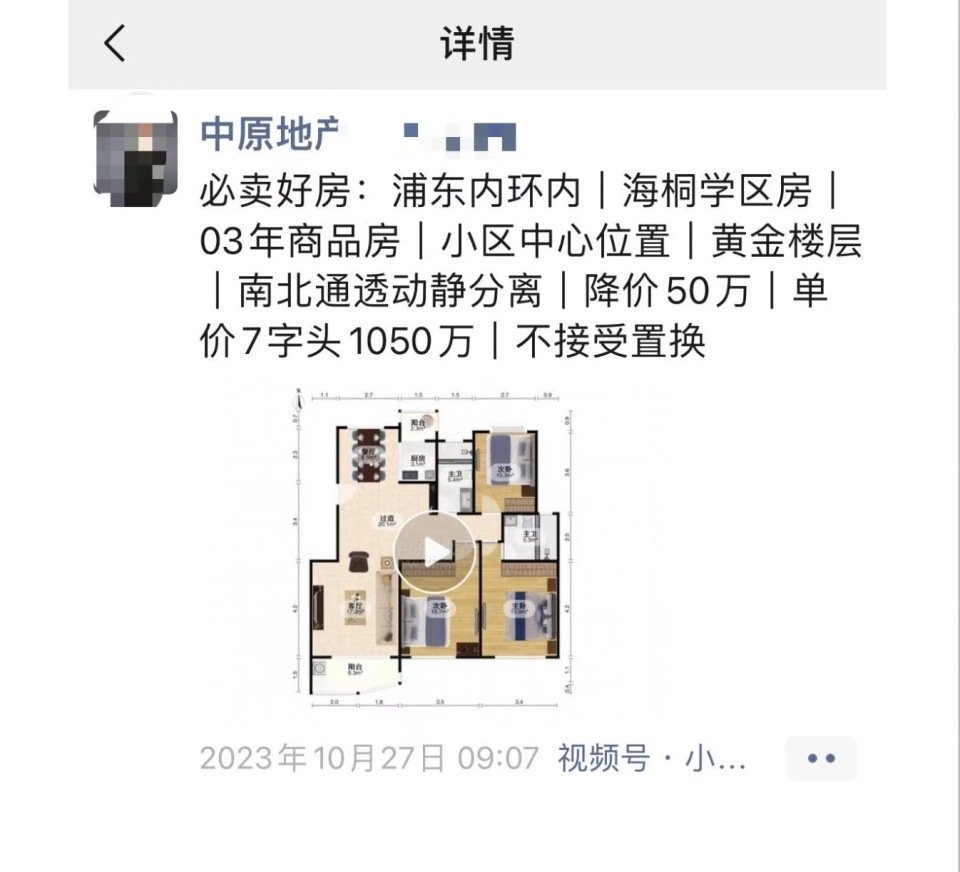Screen dimensions: 960x872
Task: Open the 中原地产 poster name link
Action: [x=270, y=134]
